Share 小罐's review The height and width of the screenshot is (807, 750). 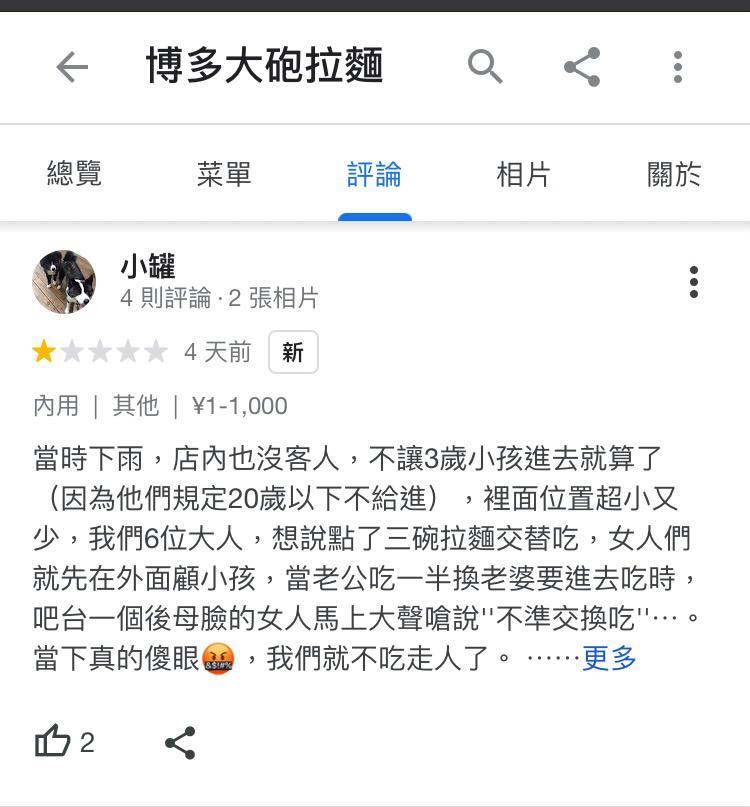point(180,742)
